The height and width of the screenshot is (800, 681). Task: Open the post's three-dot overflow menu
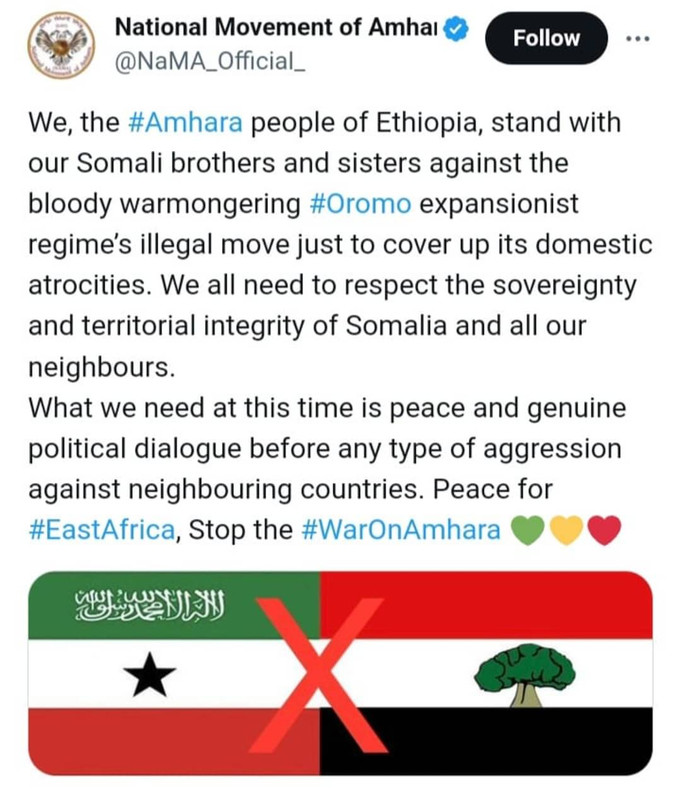coord(638,38)
